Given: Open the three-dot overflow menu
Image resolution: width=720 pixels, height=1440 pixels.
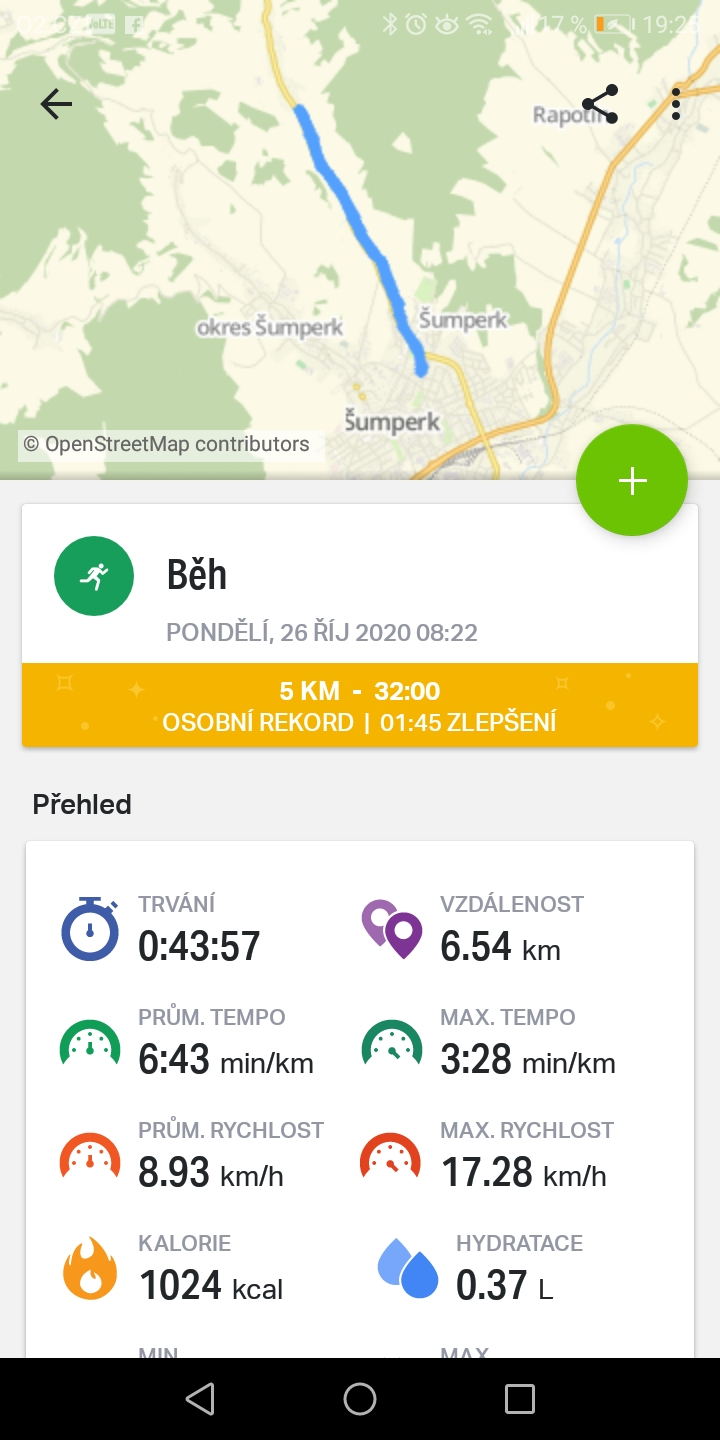Looking at the screenshot, I should click(x=676, y=104).
